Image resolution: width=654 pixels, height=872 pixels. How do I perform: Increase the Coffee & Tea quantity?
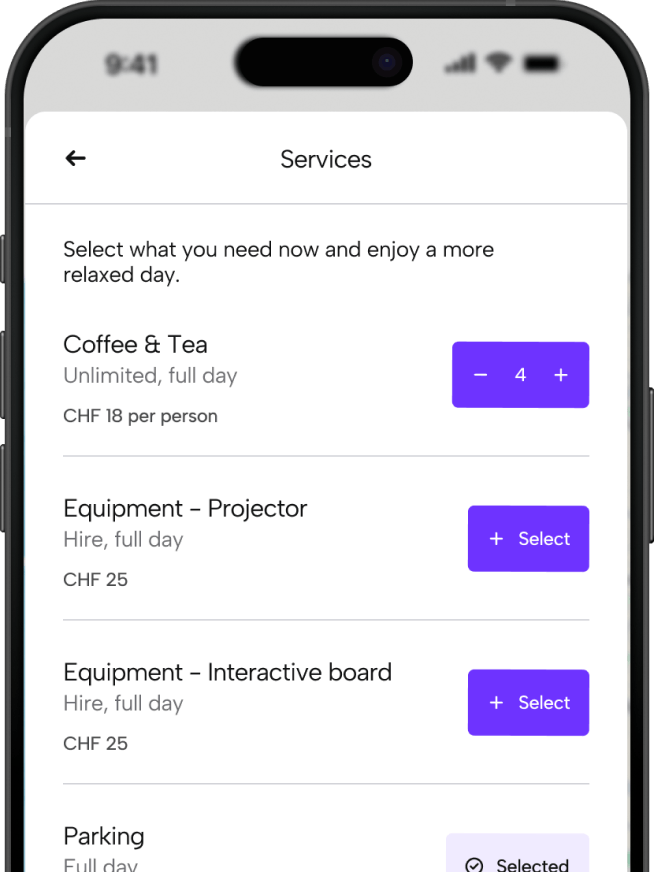561,375
